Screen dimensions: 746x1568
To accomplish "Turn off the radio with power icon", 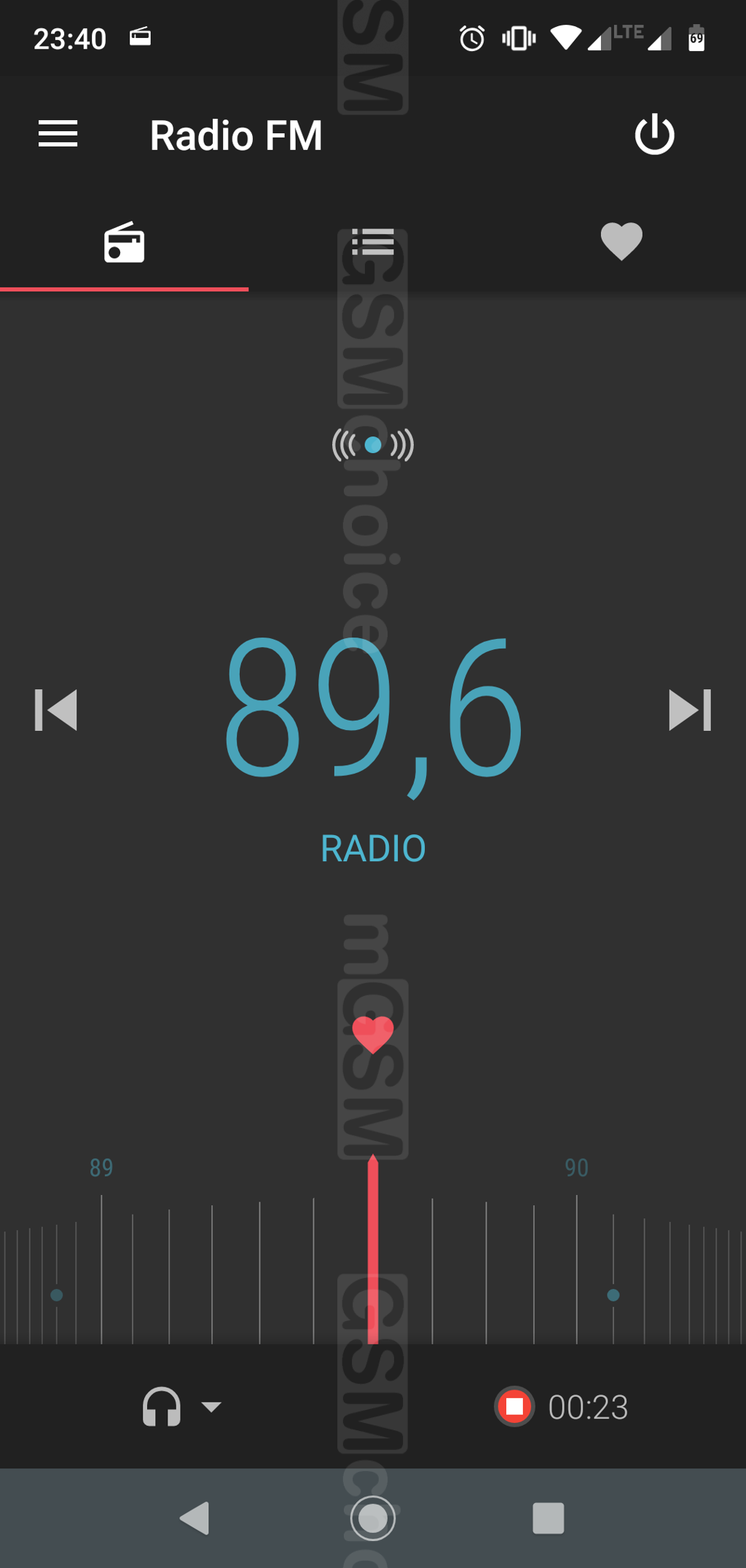I will click(x=654, y=134).
